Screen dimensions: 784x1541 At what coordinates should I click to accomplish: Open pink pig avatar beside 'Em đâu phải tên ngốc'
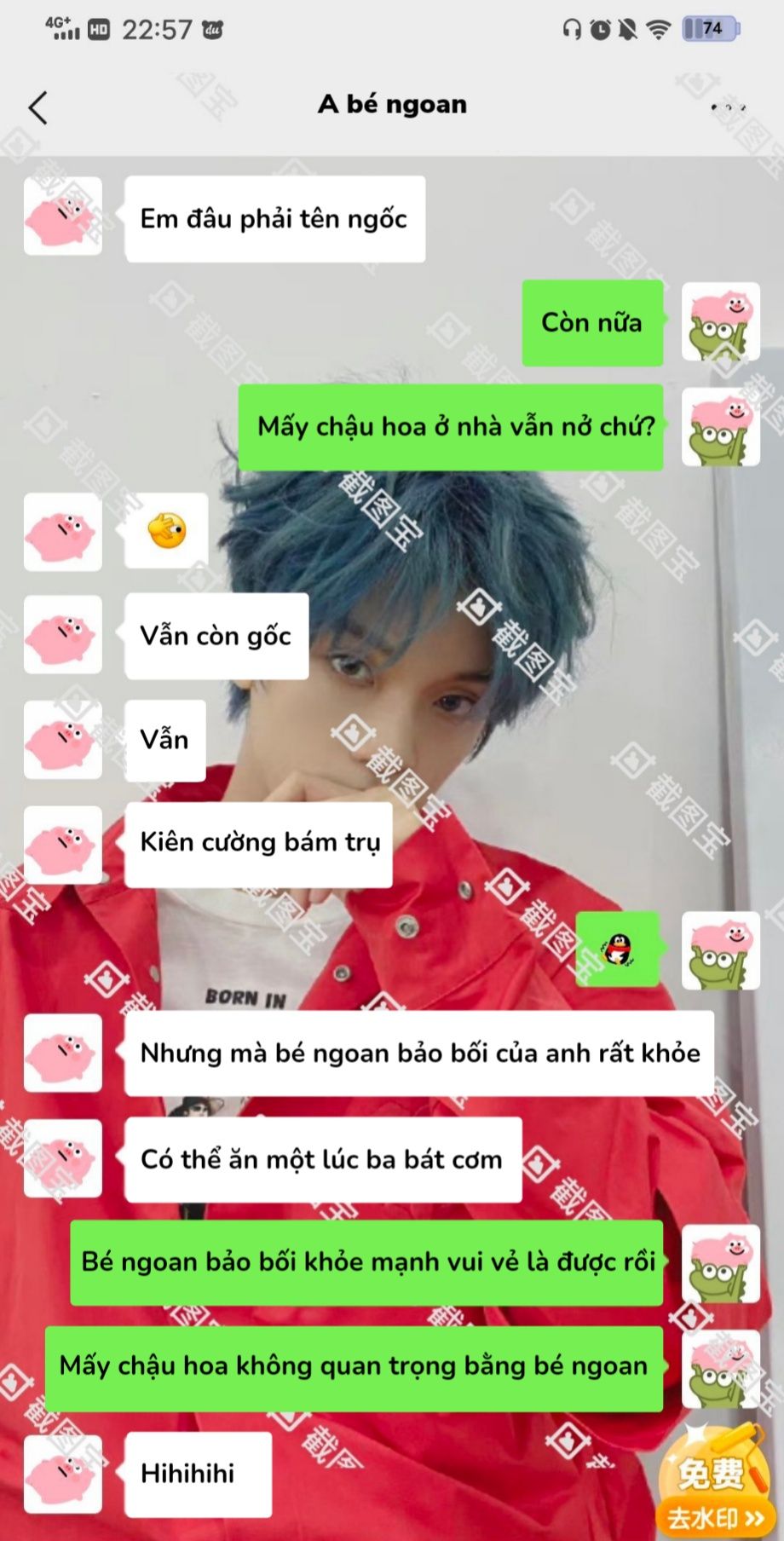63,216
